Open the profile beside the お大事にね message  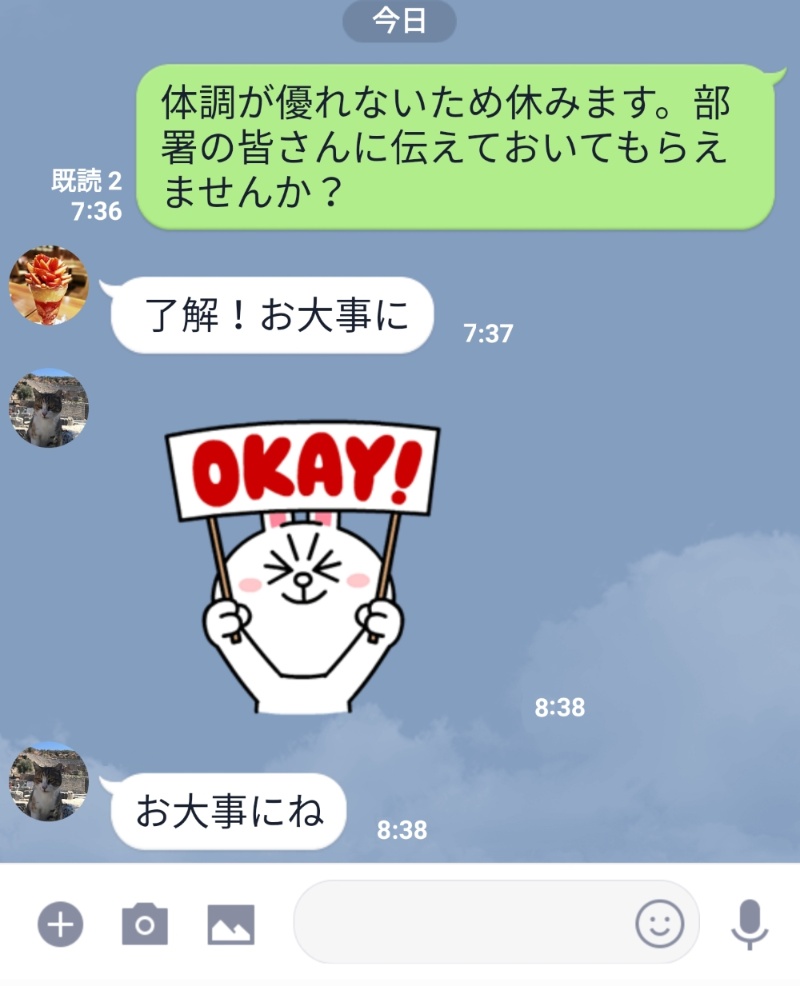pos(48,785)
